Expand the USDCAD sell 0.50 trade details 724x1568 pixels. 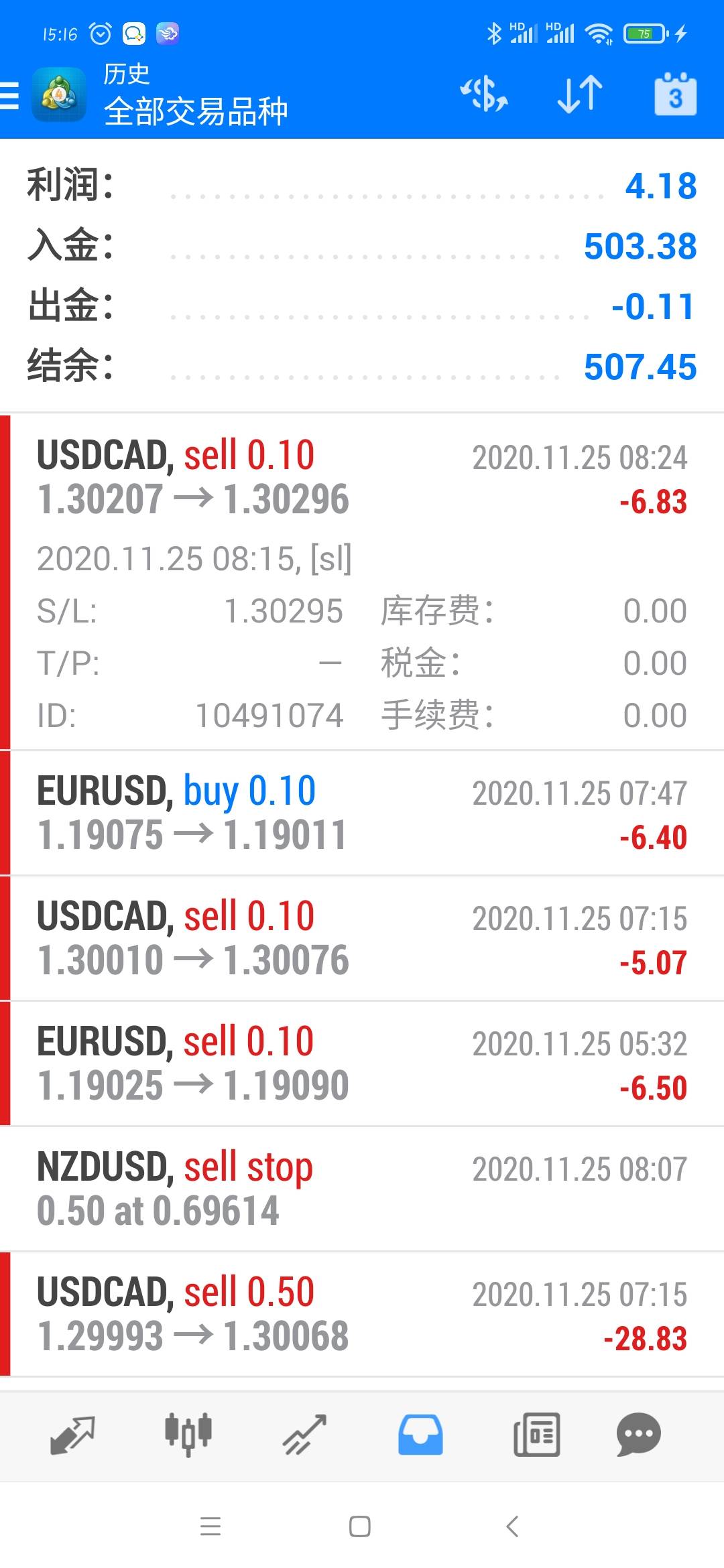(x=362, y=1314)
